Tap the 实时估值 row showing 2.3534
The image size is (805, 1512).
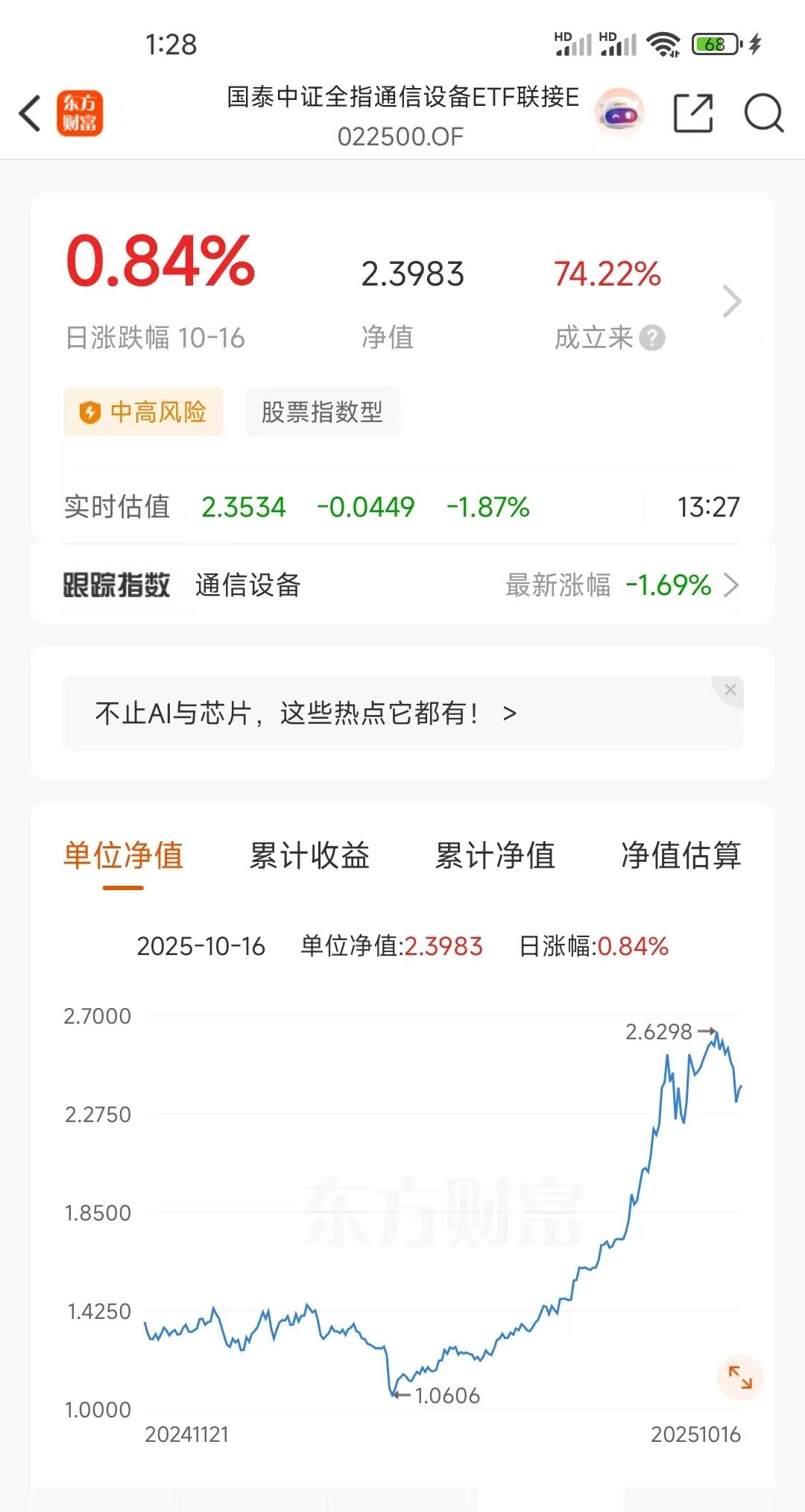coord(243,506)
